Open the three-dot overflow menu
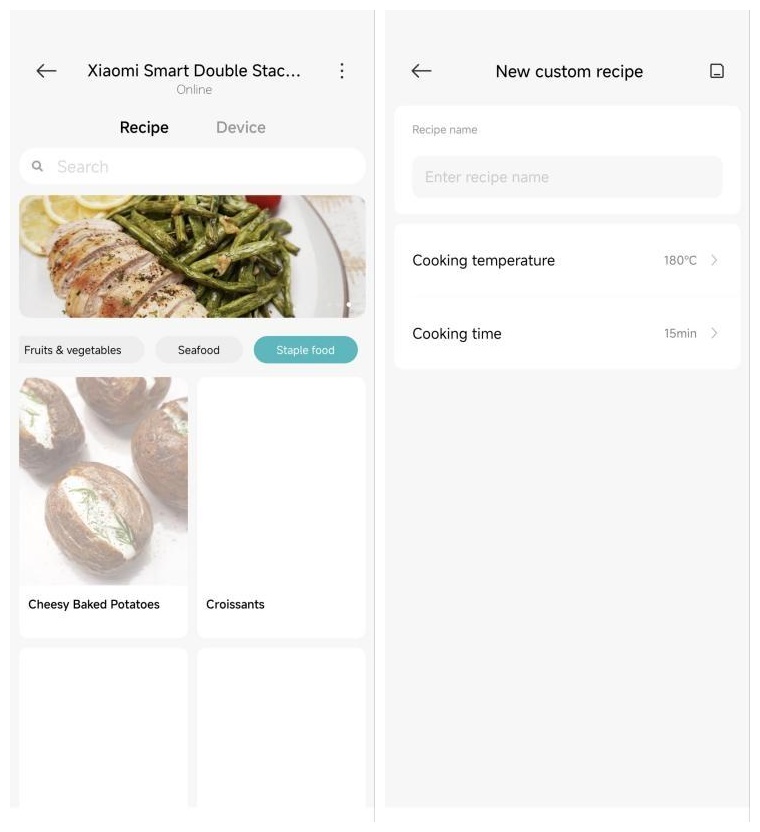 [x=342, y=71]
